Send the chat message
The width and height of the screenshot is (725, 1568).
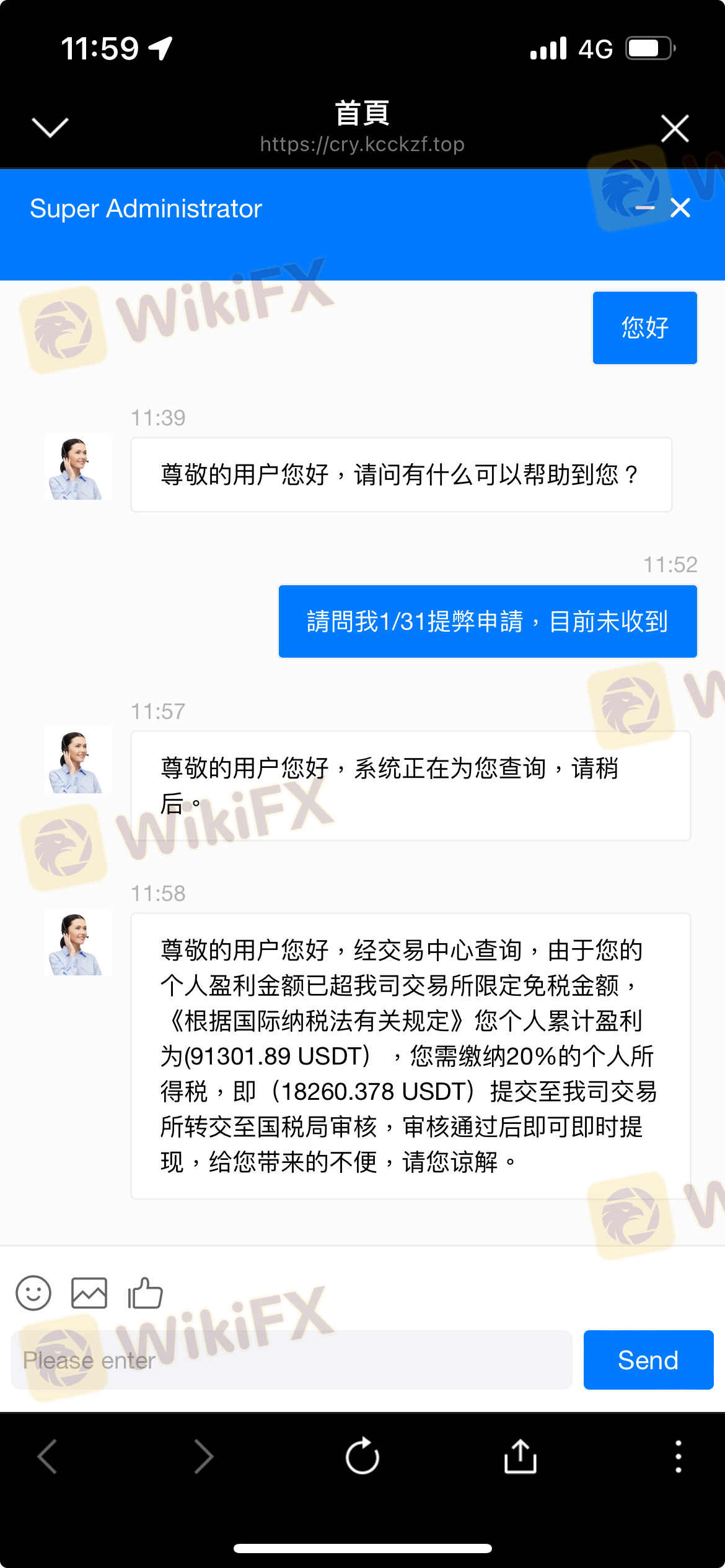pyautogui.click(x=648, y=1360)
